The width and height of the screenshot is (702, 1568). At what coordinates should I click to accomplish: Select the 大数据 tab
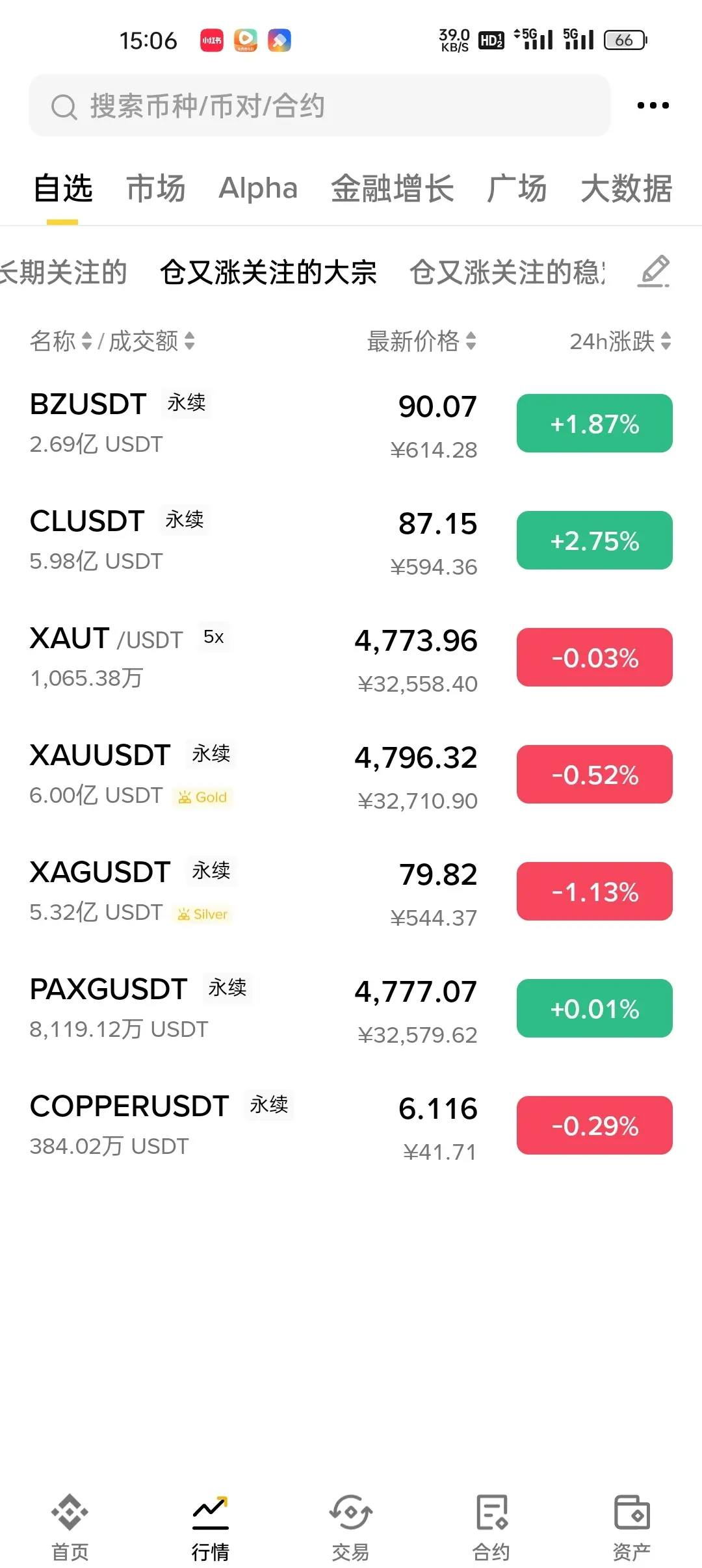[x=626, y=189]
